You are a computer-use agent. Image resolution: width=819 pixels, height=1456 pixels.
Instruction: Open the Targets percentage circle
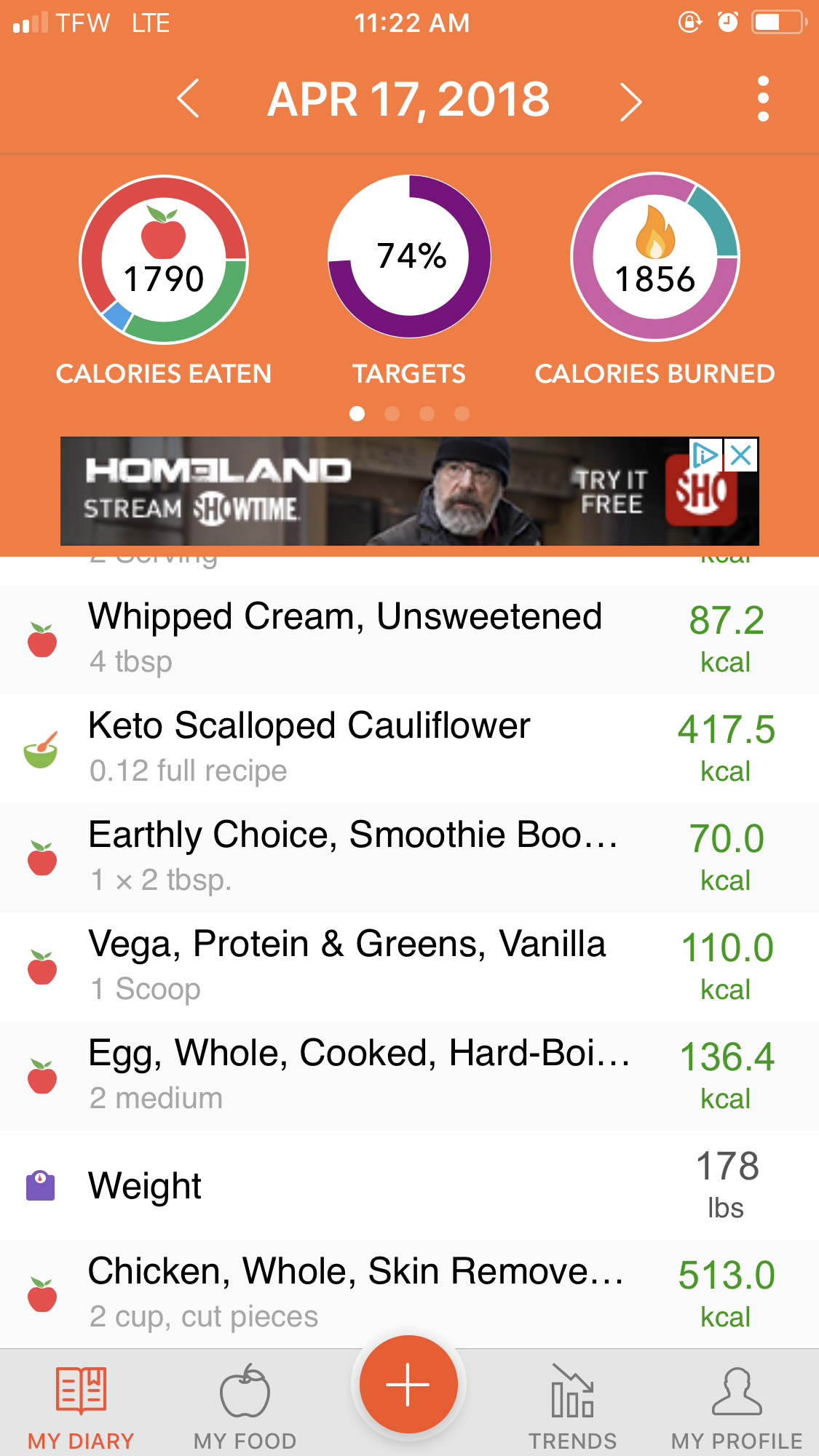click(x=410, y=257)
